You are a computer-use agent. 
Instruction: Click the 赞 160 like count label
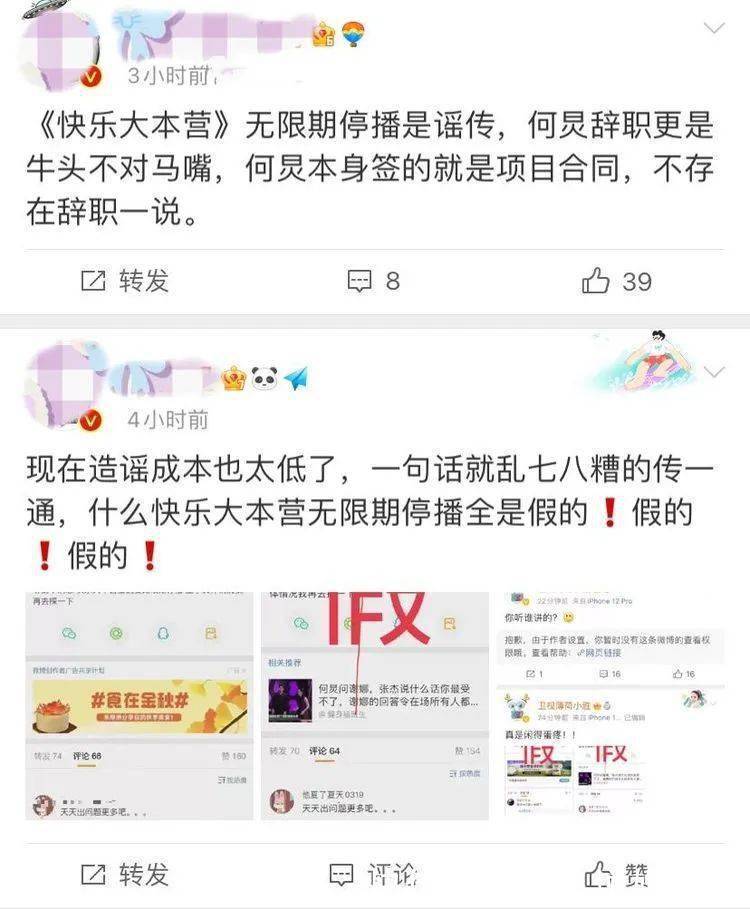(x=231, y=755)
